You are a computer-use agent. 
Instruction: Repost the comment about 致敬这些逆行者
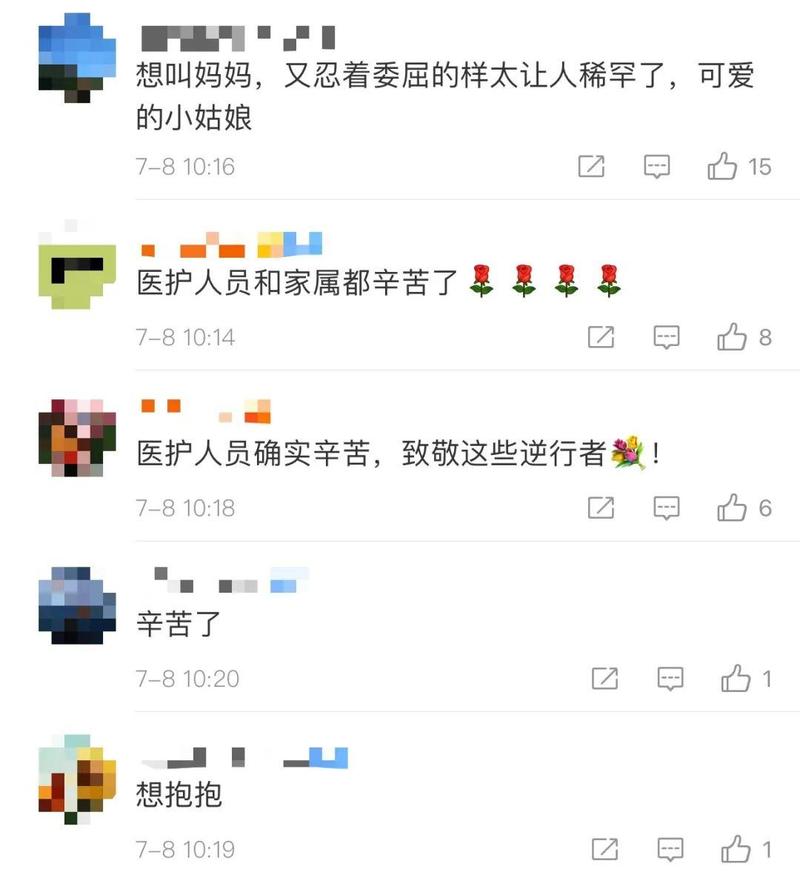tap(600, 508)
